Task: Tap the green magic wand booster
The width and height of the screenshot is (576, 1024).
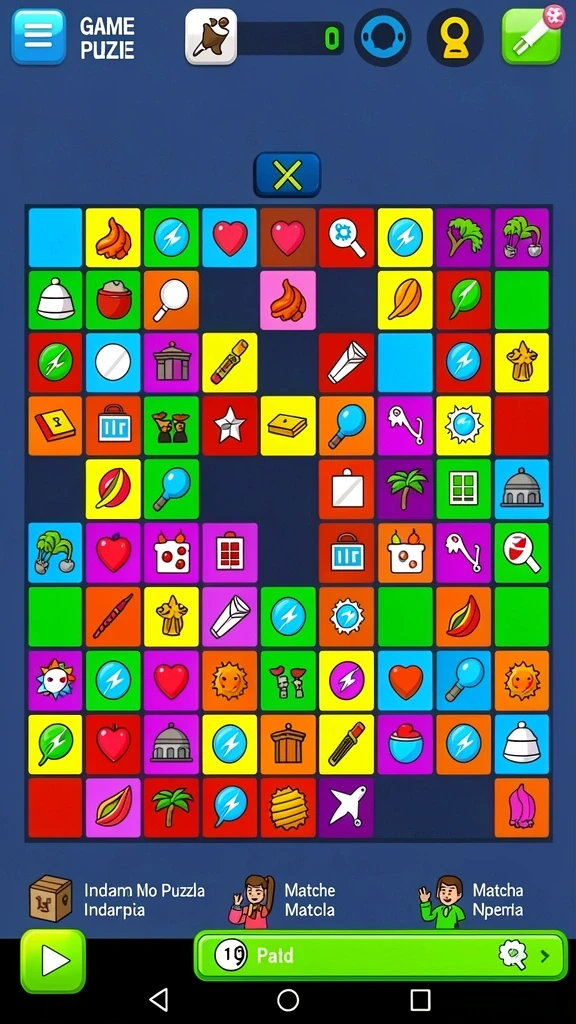Action: tap(532, 37)
